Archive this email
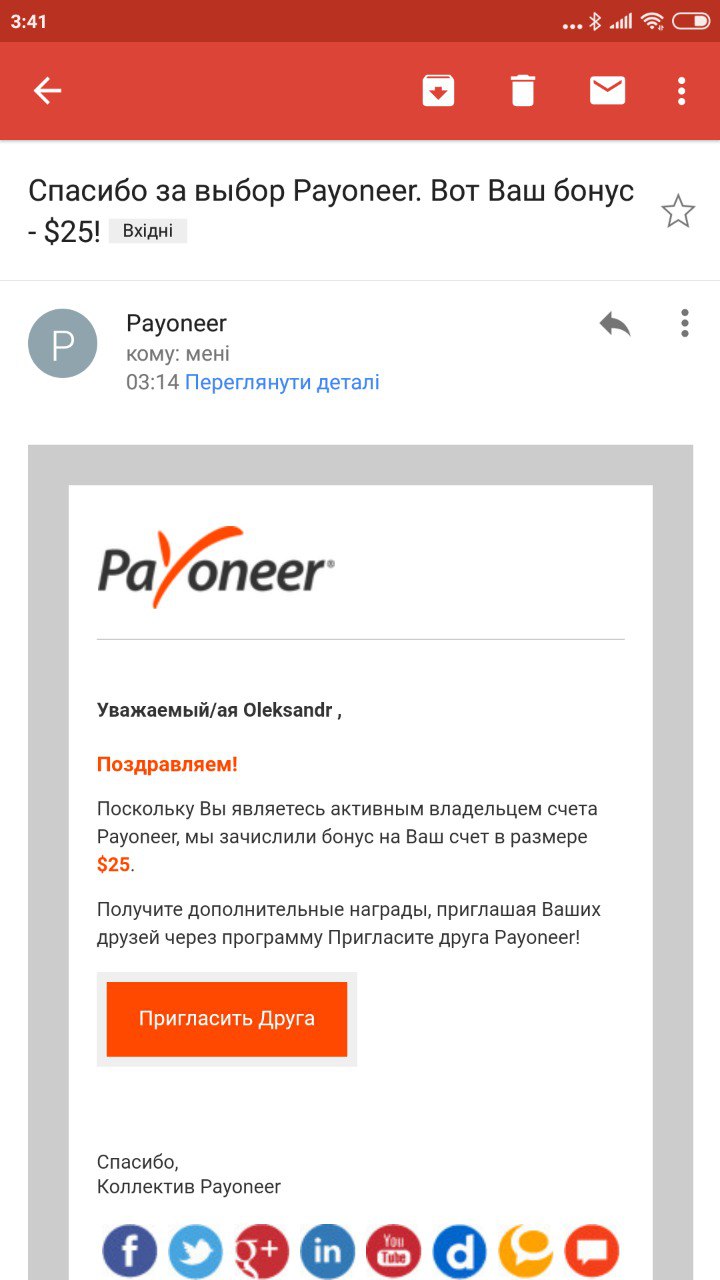This screenshot has width=720, height=1280. click(x=438, y=91)
